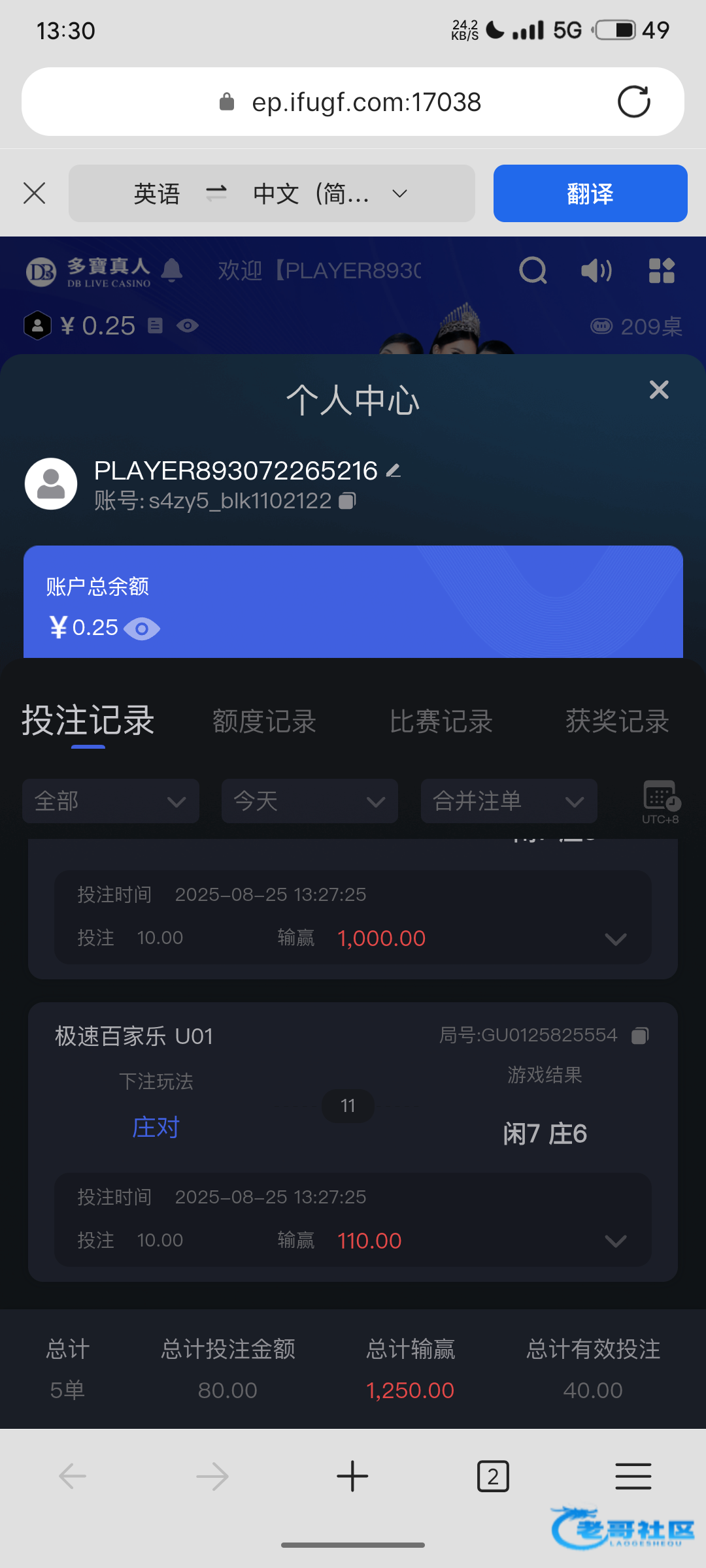Open the 合并注单 dropdown
706x1568 pixels.
[x=509, y=801]
